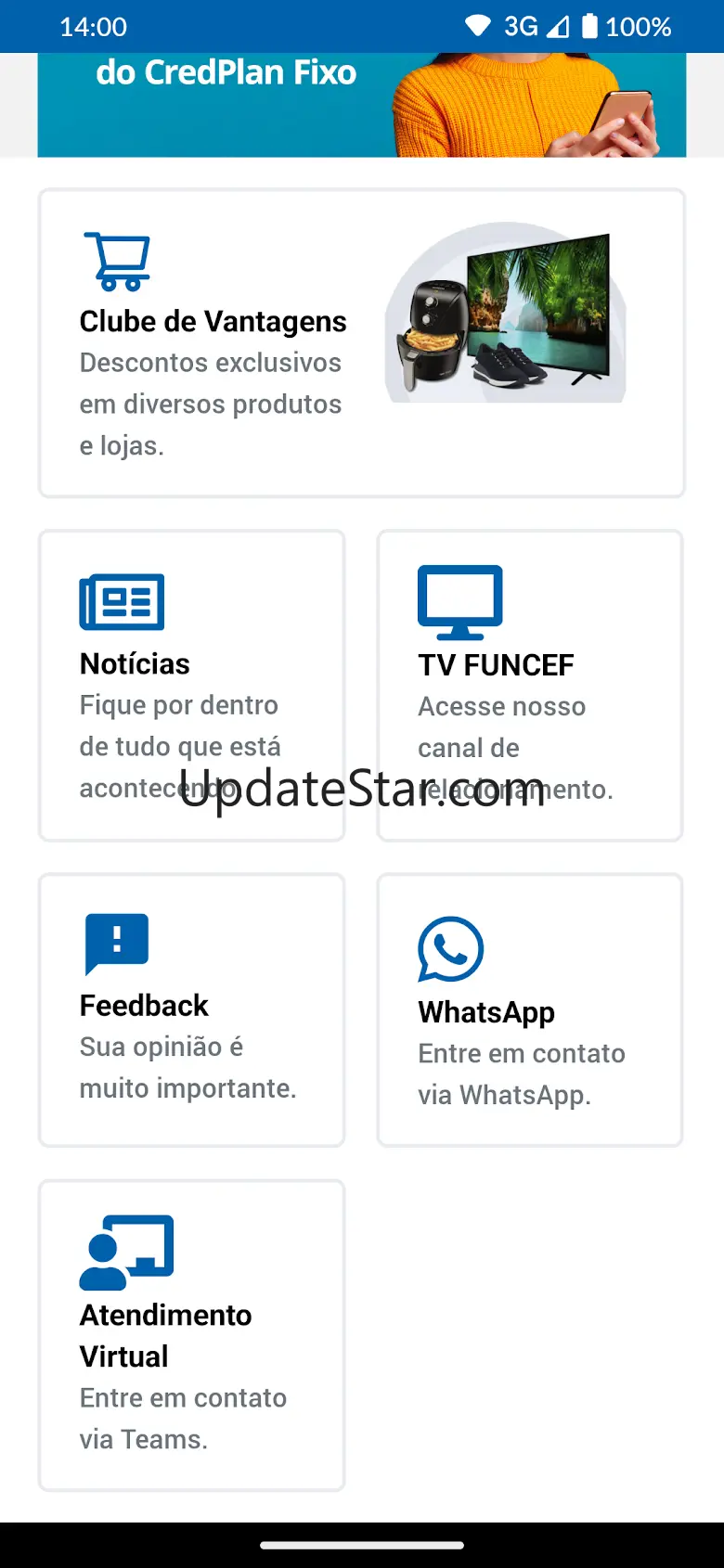
Task: Open the Atendimento Virtual card
Action: click(x=191, y=1335)
